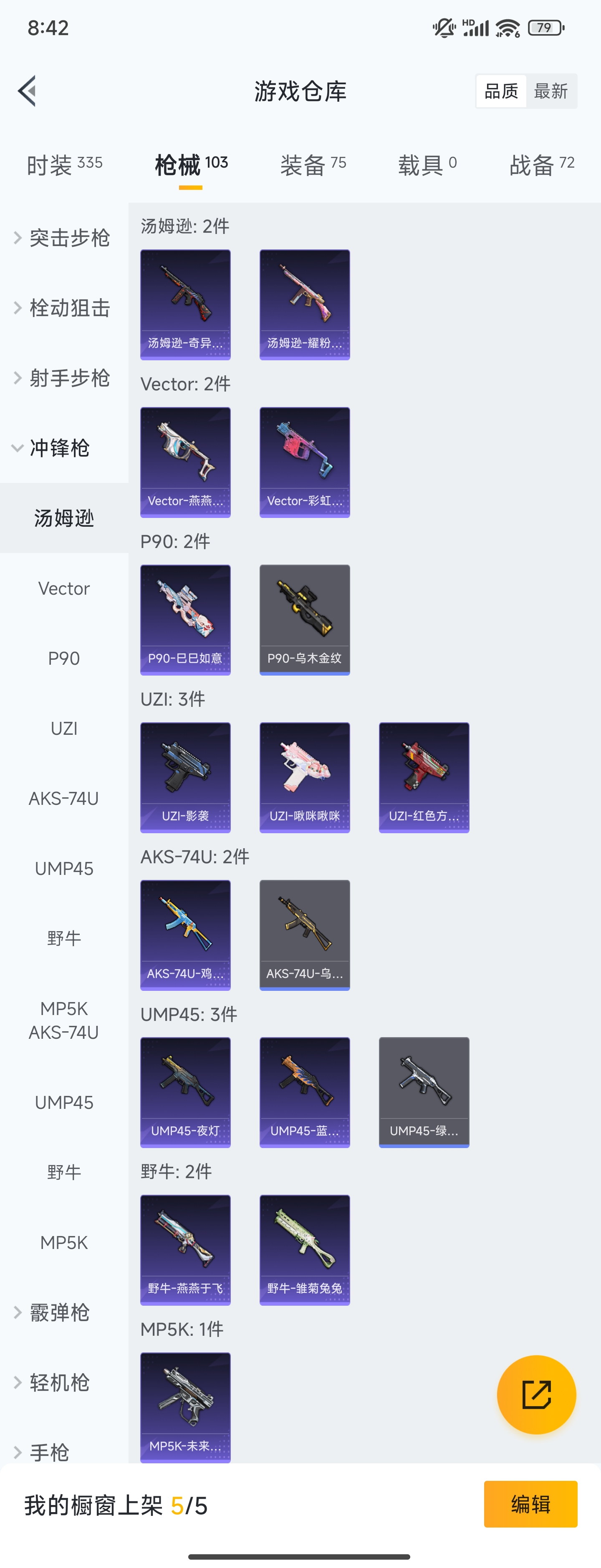
Task: Select P90 in the weapon sidebar
Action: tap(63, 658)
